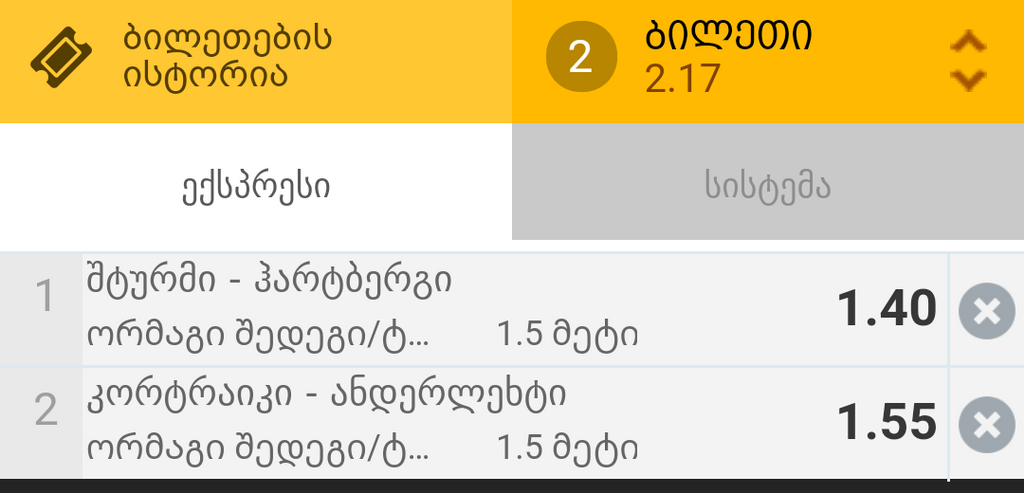The image size is (1024, 493).
Task: Remove the კორტრაიკი - ანდერლეხტი bet
Action: (986, 426)
